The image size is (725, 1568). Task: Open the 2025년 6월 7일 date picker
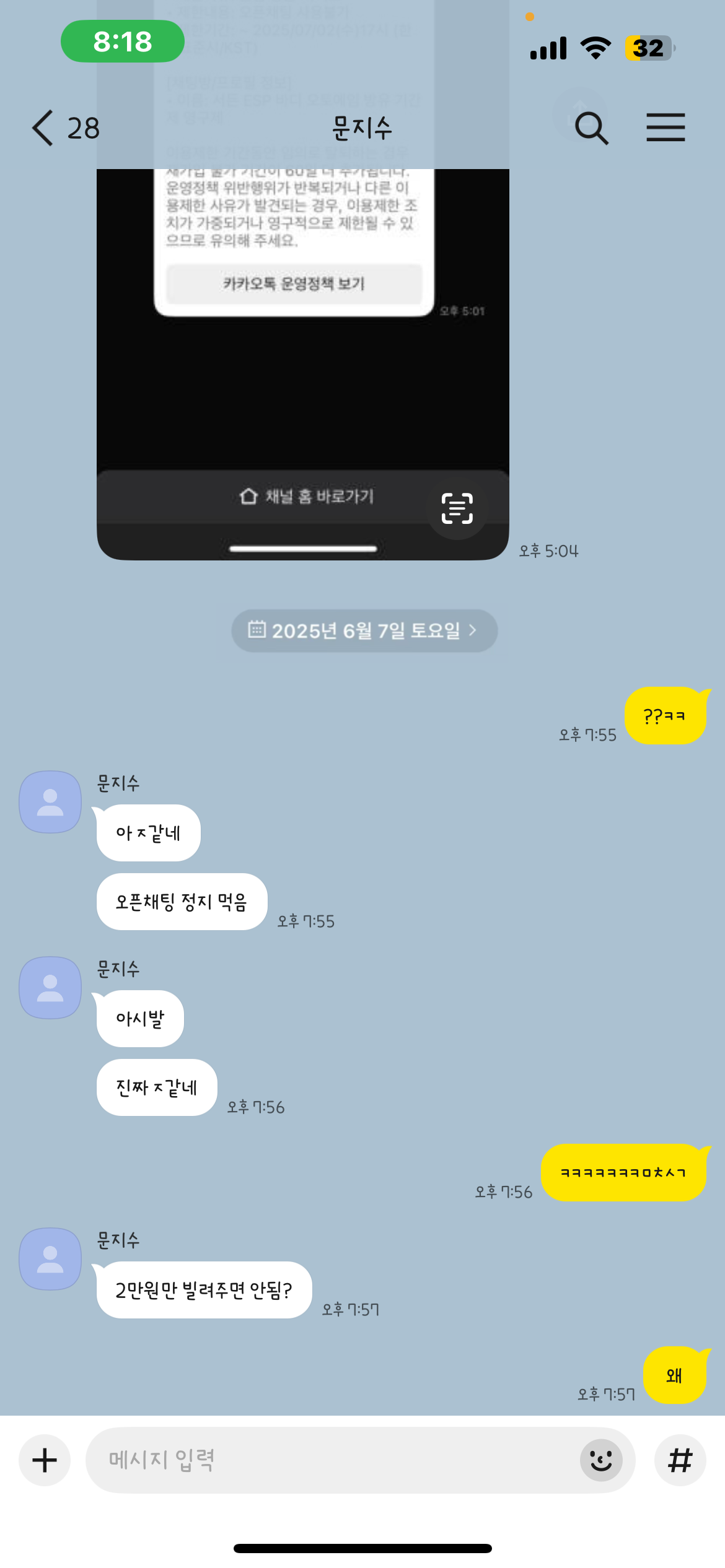(x=364, y=630)
